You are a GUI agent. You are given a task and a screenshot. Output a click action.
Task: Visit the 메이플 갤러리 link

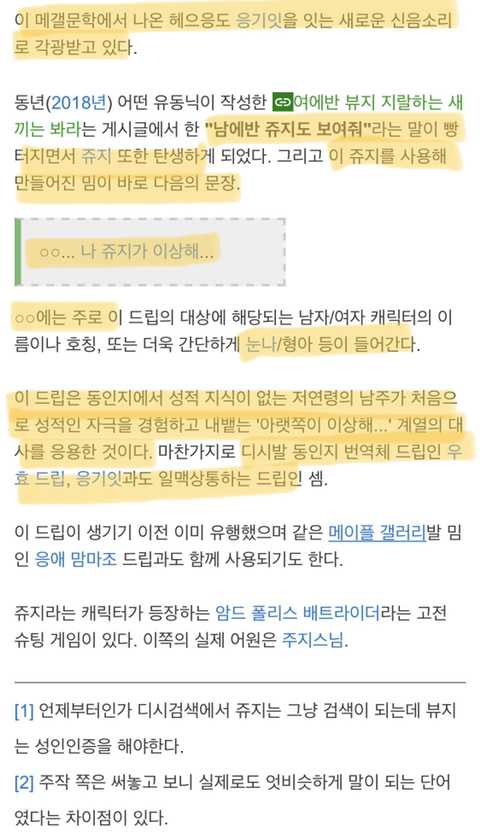[377, 533]
